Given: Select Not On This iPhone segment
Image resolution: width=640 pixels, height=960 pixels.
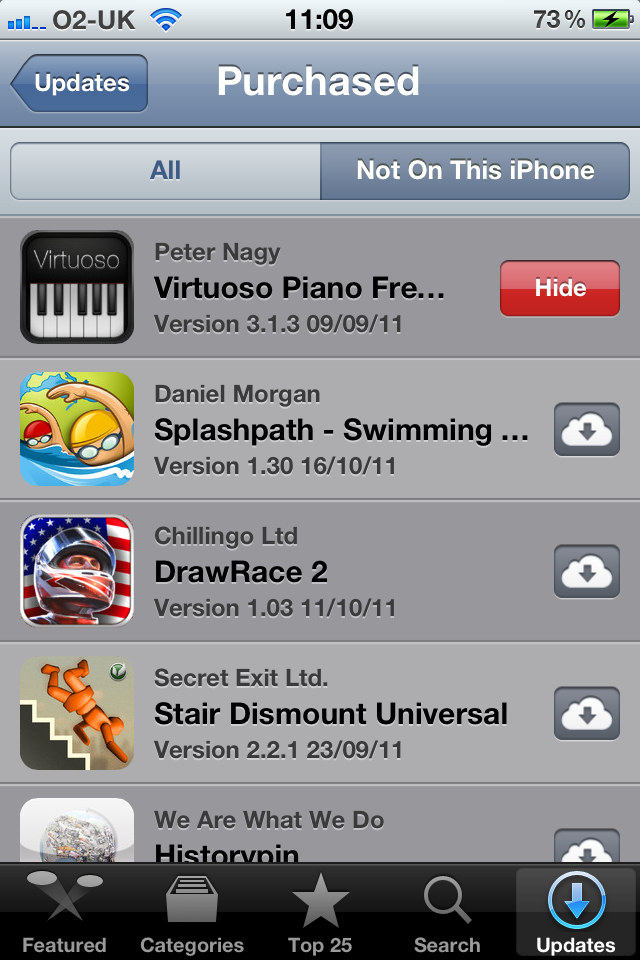Looking at the screenshot, I should point(475,171).
